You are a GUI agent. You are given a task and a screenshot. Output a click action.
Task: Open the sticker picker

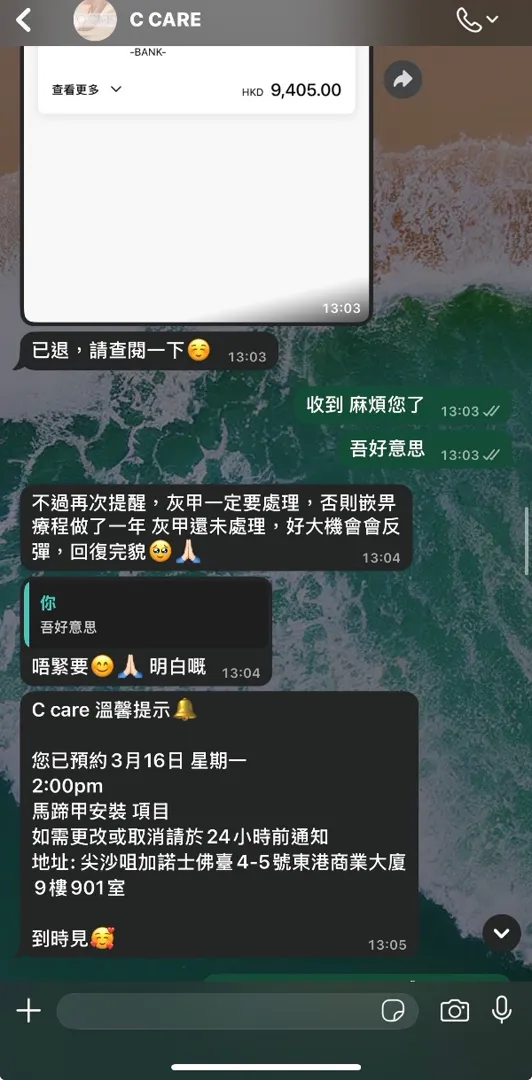coord(393,1010)
